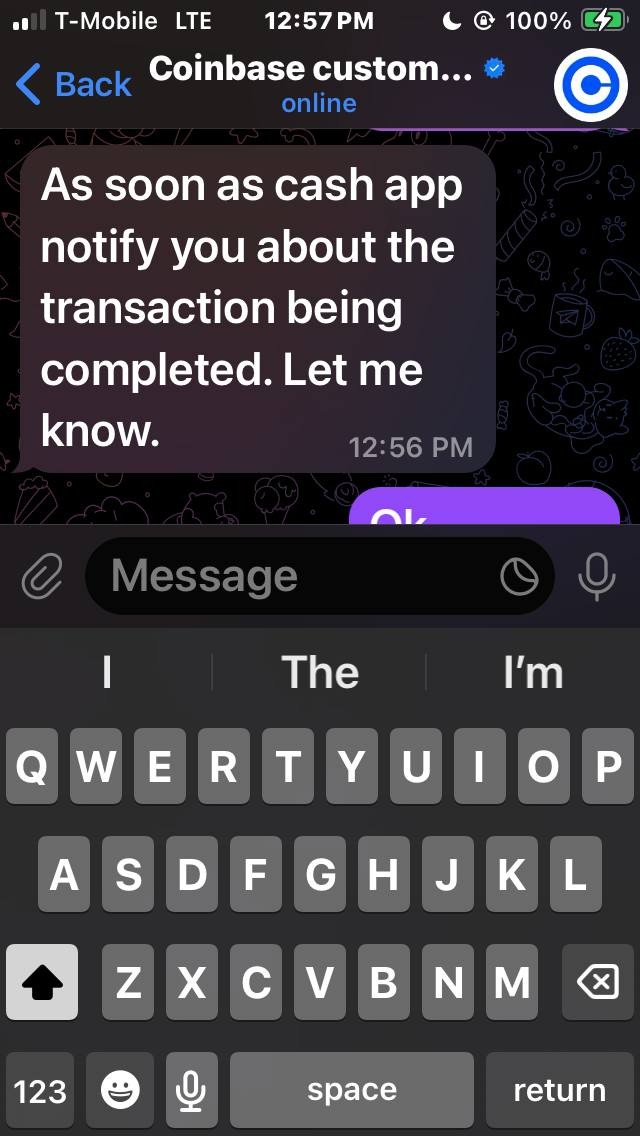Tap the return key
Viewport: 640px width, 1136px height.
point(560,1090)
